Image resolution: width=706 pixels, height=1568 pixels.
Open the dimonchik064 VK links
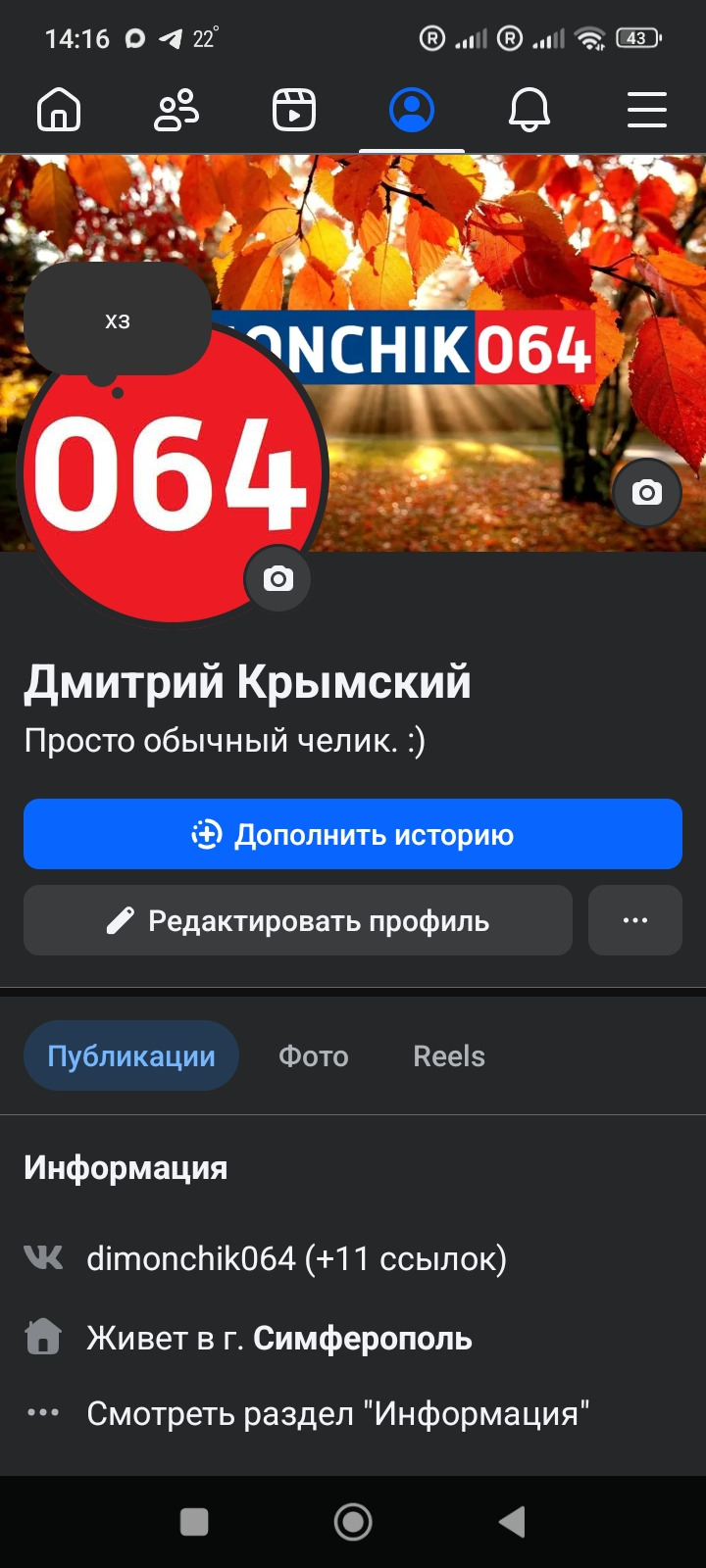(296, 1258)
